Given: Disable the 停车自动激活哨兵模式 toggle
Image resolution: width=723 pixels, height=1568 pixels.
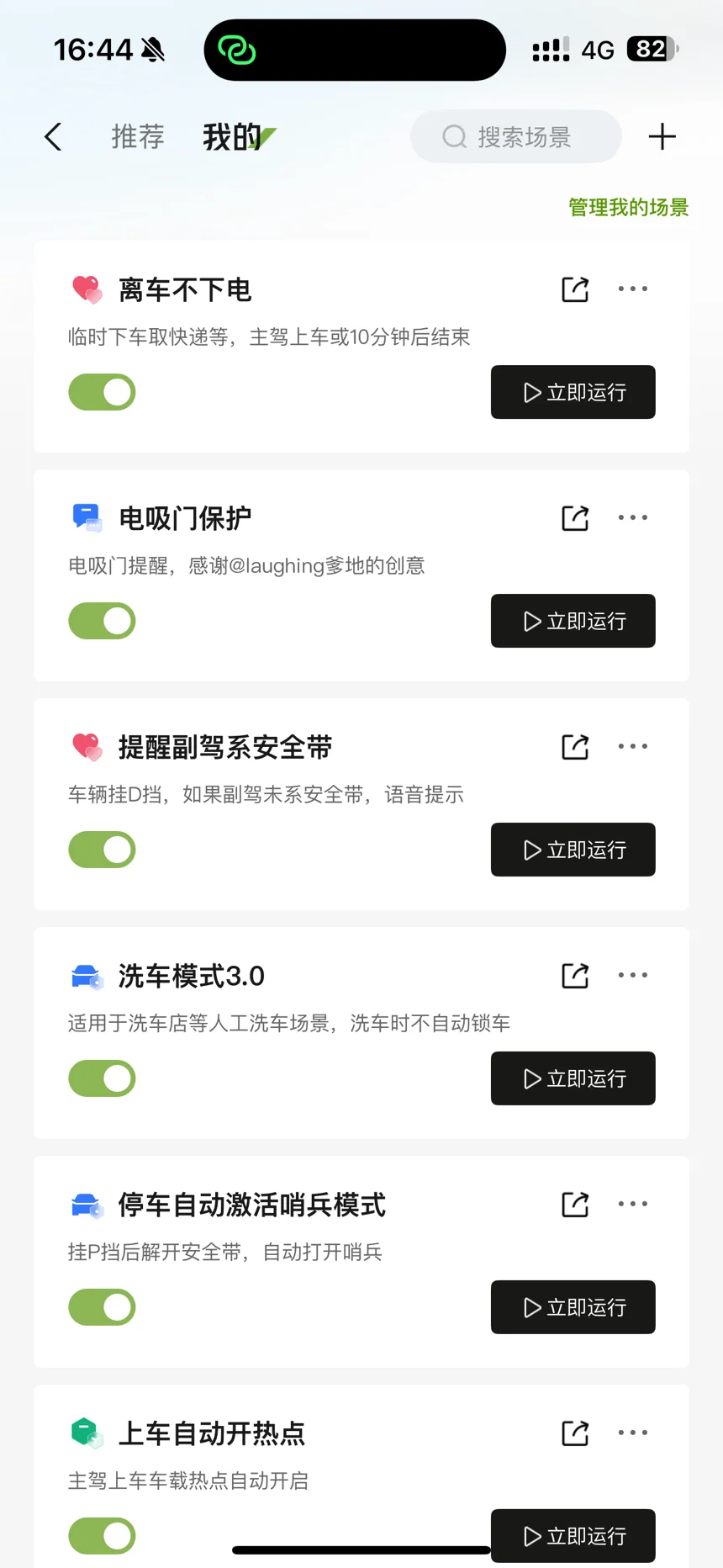Looking at the screenshot, I should point(102,1307).
